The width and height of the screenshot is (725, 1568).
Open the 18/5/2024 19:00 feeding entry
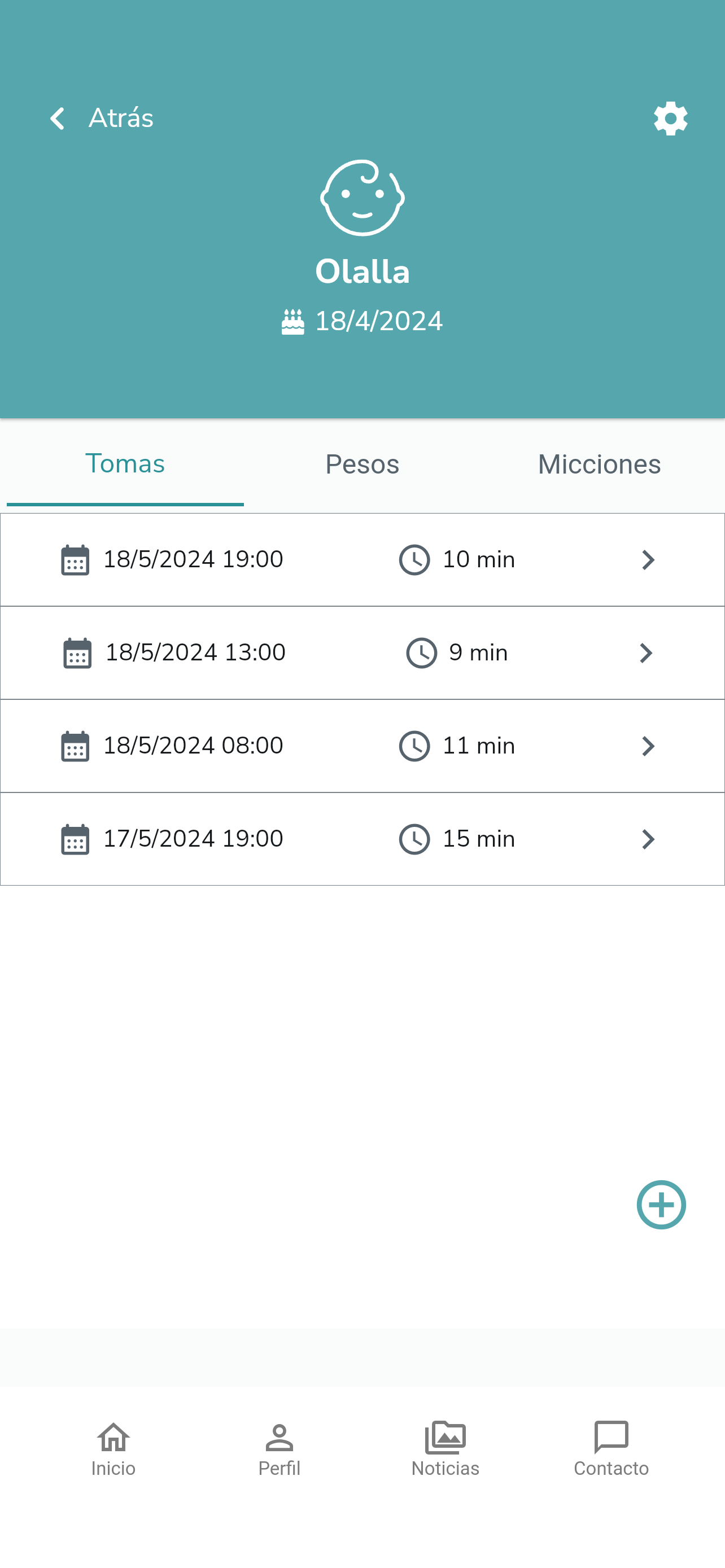click(362, 559)
